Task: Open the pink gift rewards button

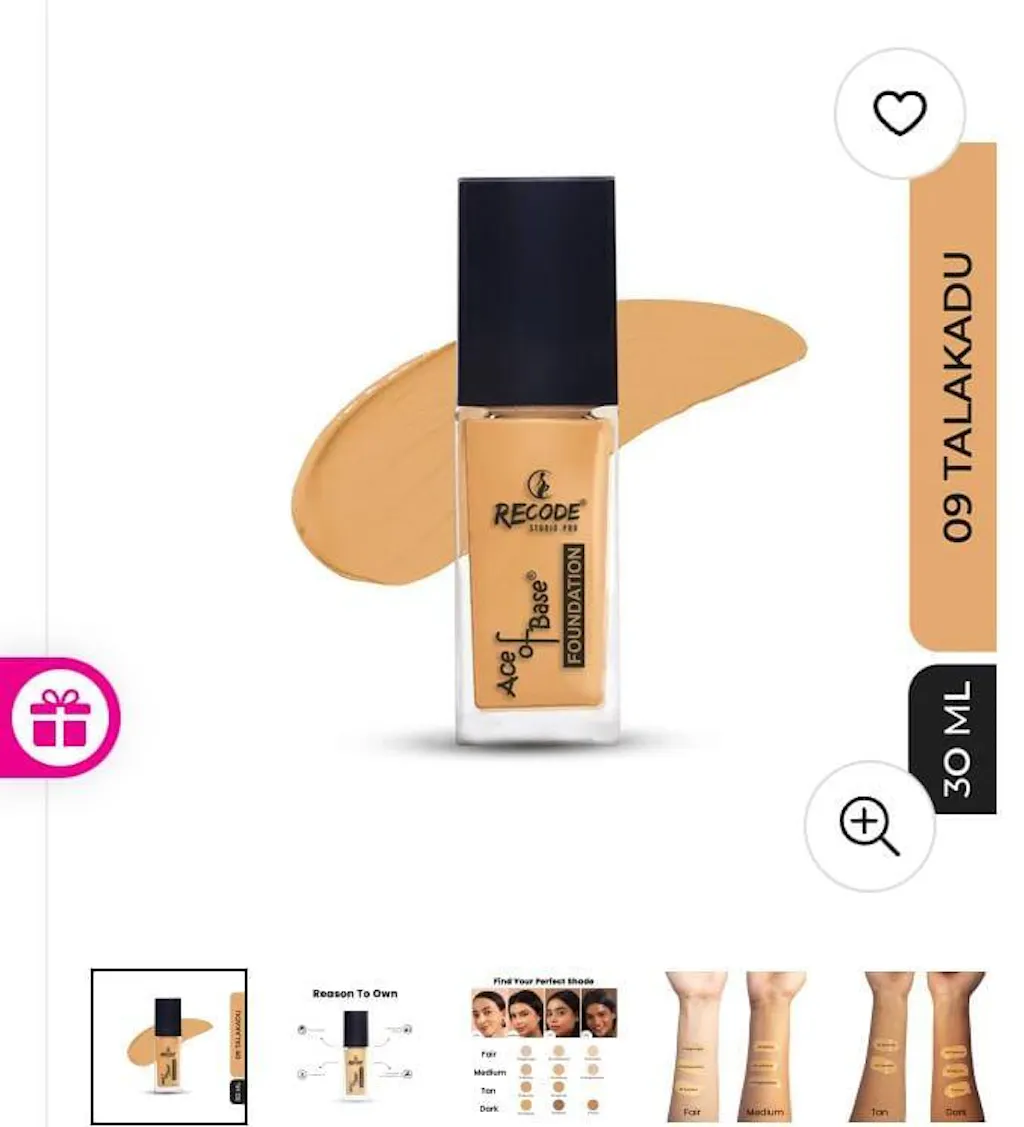Action: point(60,717)
